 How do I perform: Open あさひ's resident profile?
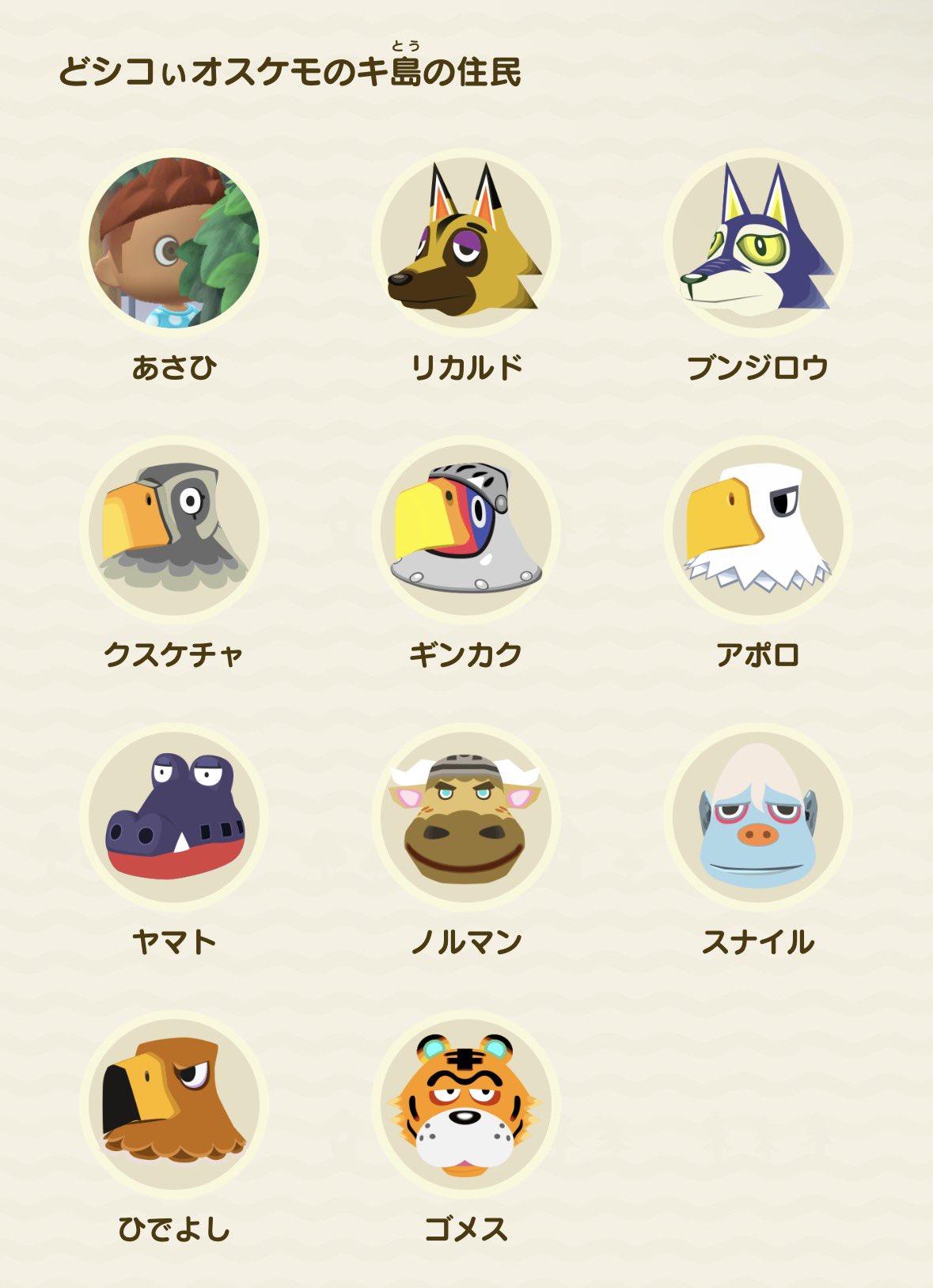coord(173,243)
